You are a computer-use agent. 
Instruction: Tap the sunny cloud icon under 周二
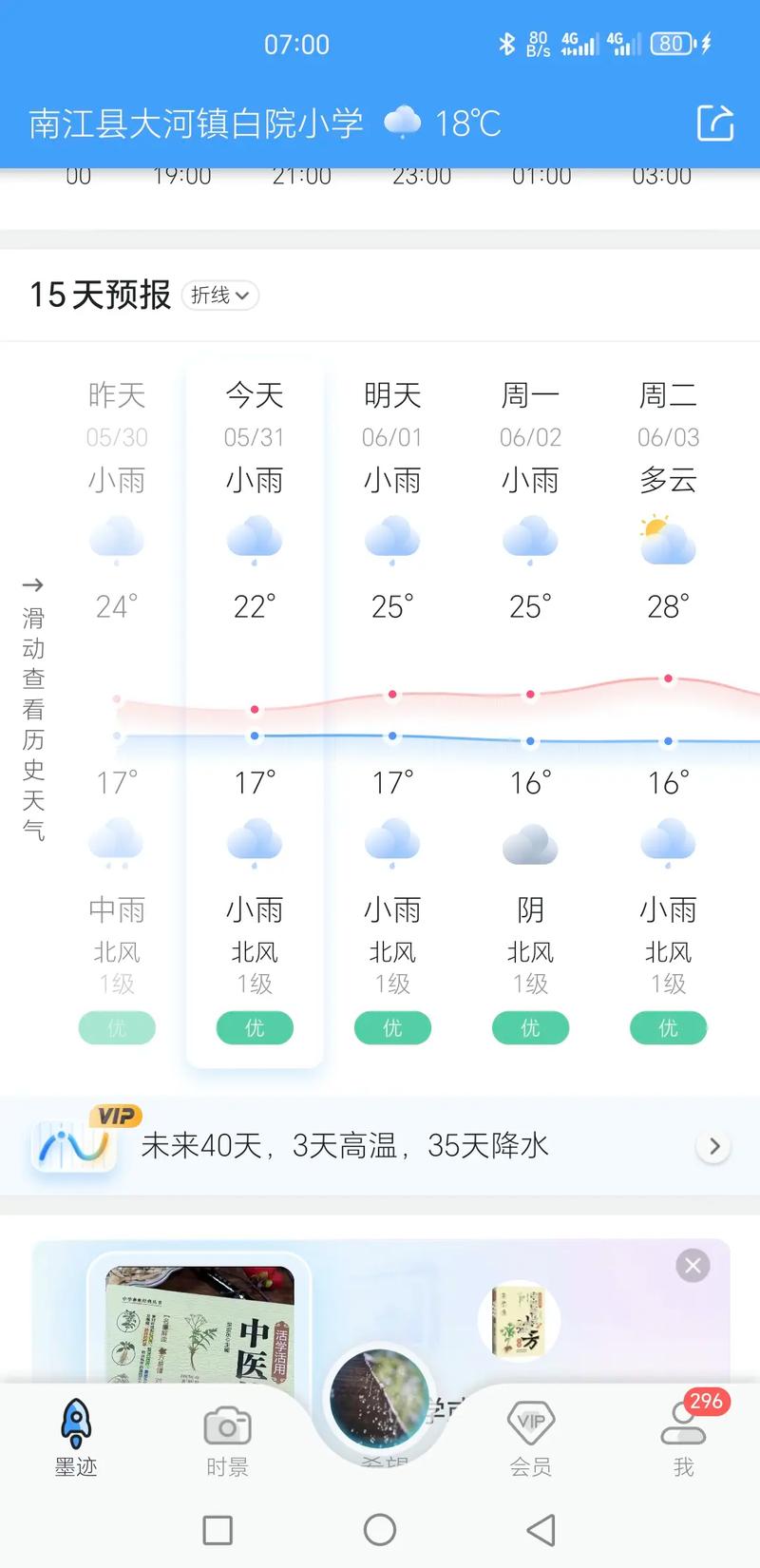point(668,538)
